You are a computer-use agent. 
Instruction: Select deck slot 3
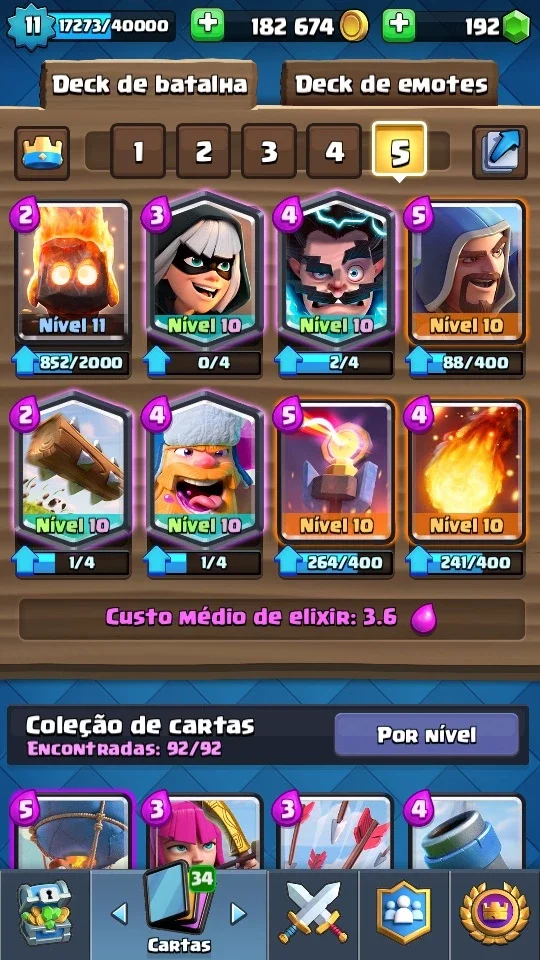(x=269, y=152)
